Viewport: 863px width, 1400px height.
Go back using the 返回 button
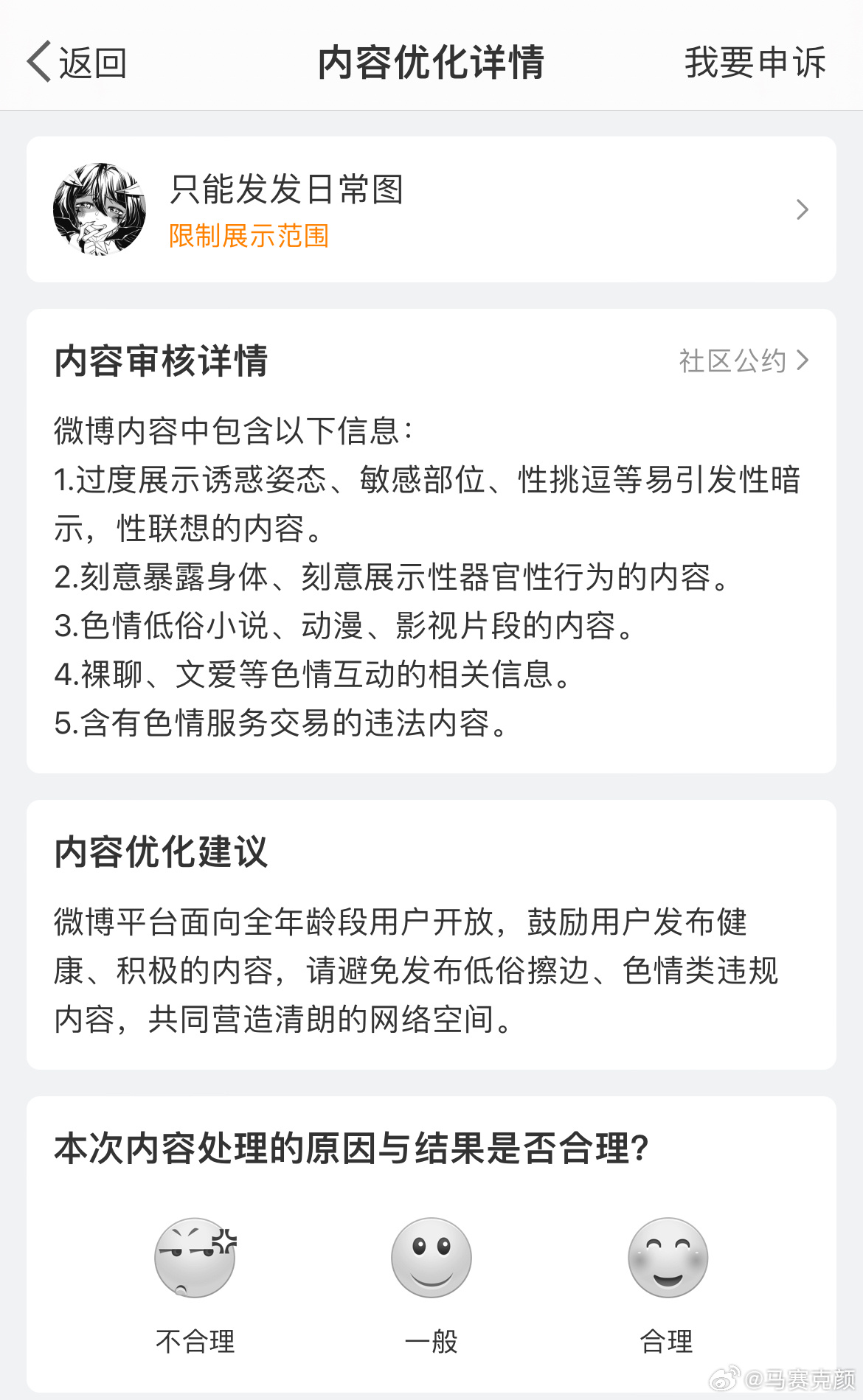point(77,62)
